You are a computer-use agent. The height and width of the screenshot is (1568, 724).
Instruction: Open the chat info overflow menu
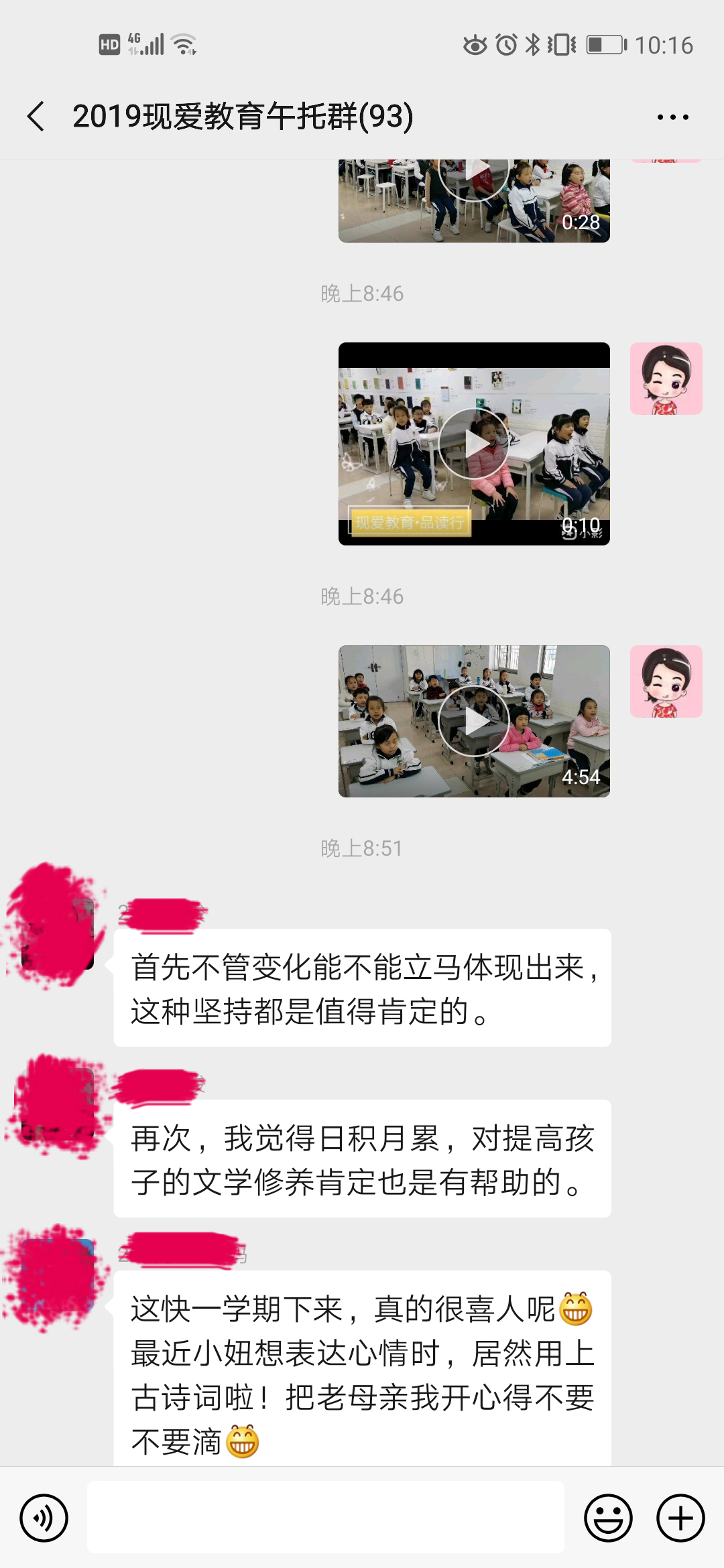(672, 117)
